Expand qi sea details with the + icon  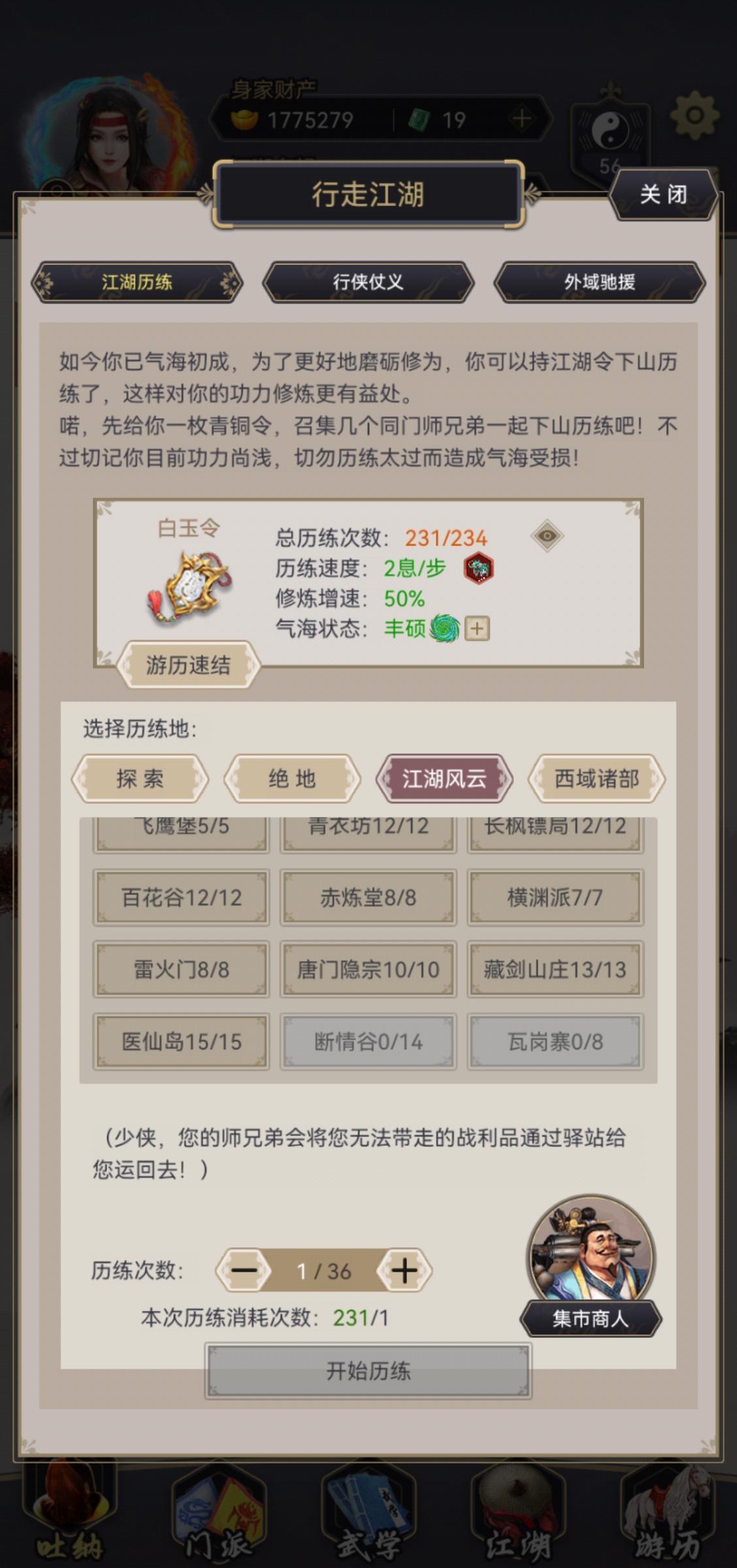(476, 629)
